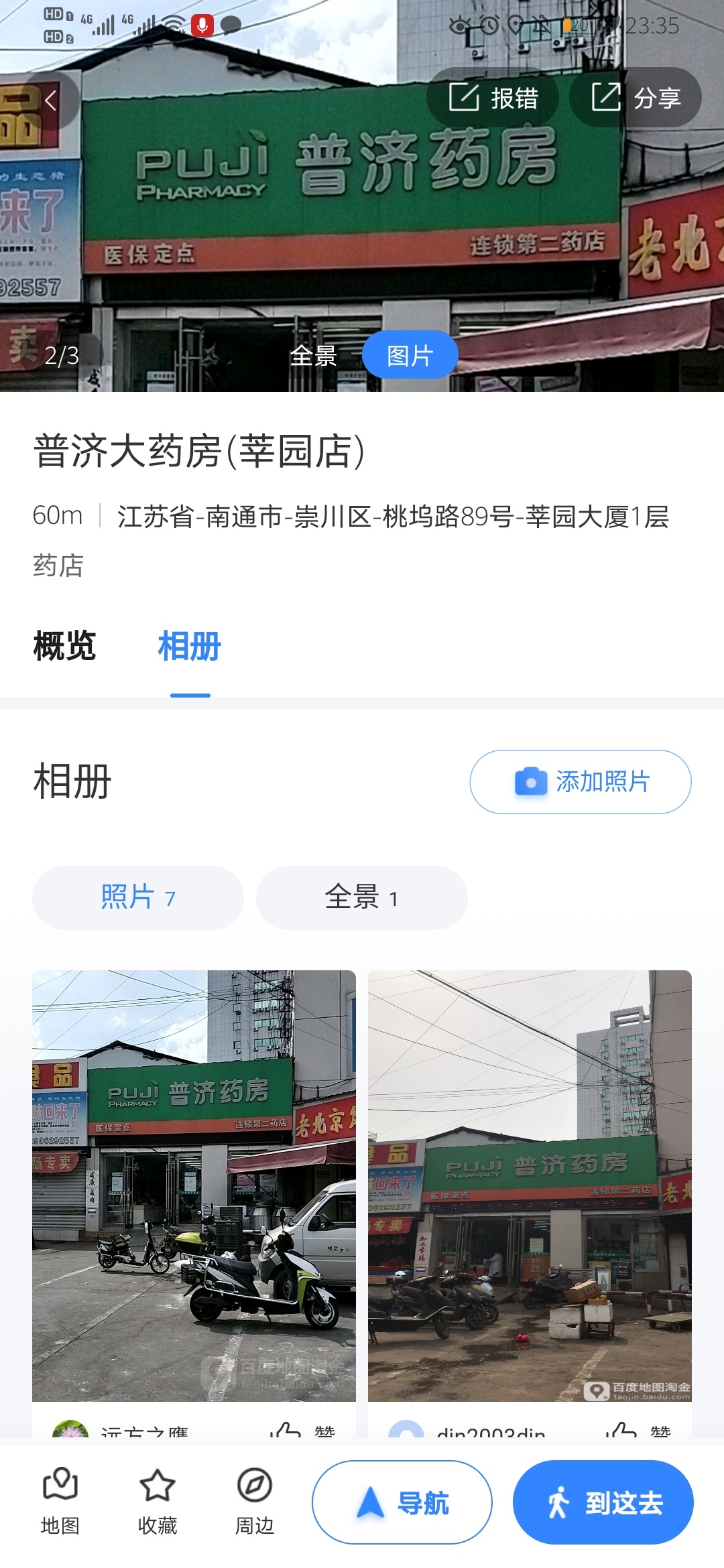
Task: Filter album by 全景 1
Action: pyautogui.click(x=361, y=897)
